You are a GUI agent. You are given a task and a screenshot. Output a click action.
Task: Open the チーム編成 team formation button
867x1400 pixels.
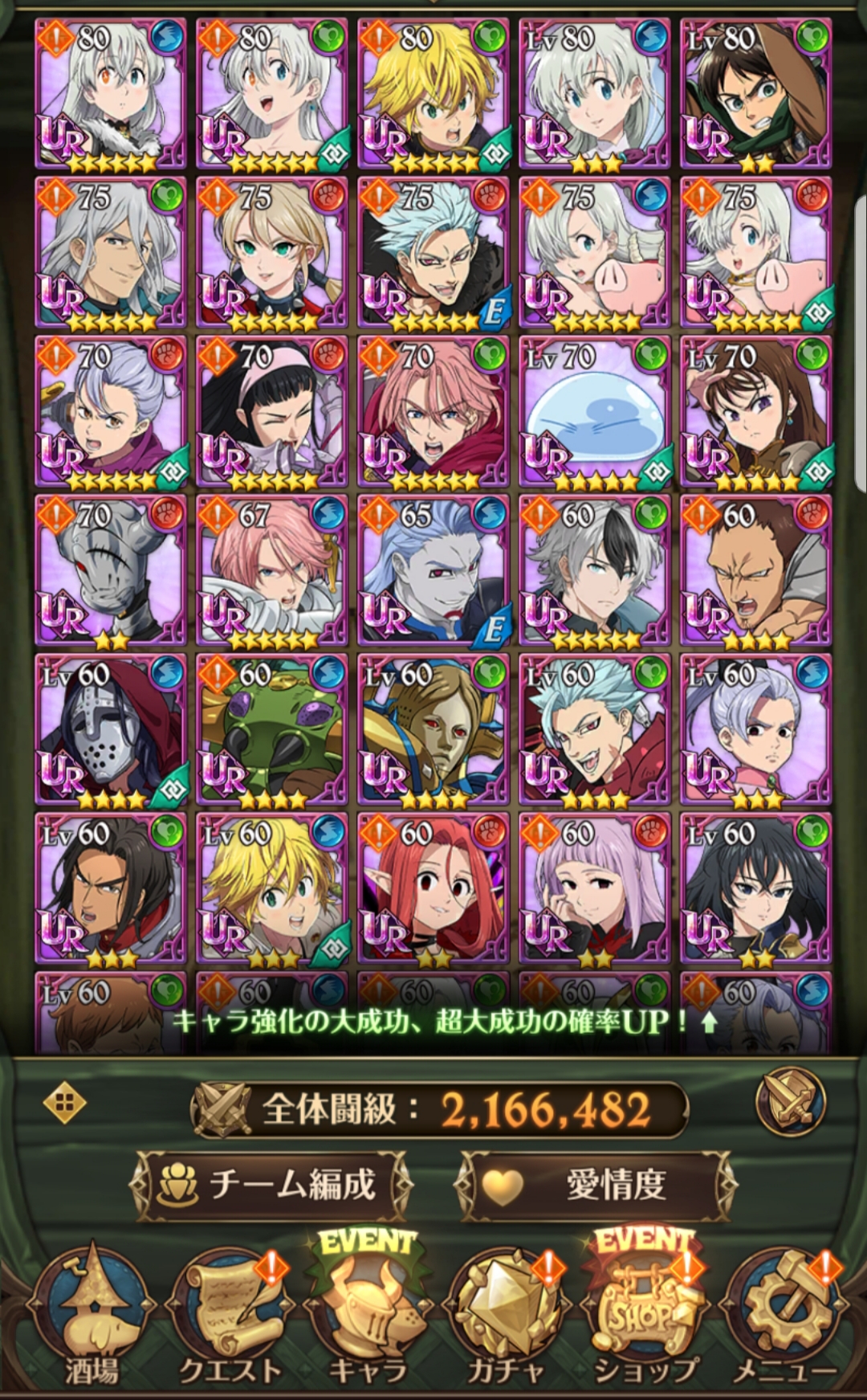[271, 1184]
